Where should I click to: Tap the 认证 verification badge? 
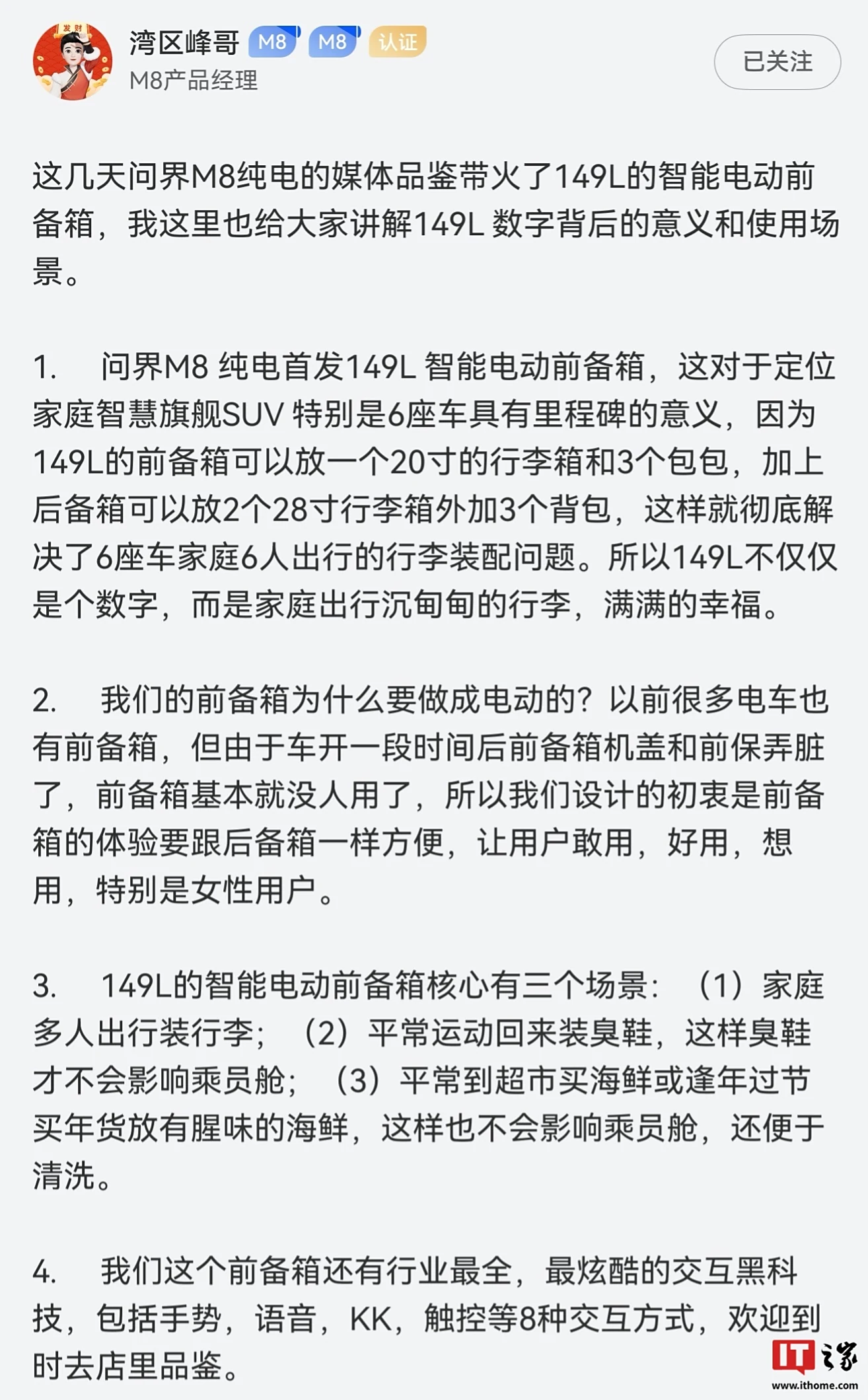(398, 42)
